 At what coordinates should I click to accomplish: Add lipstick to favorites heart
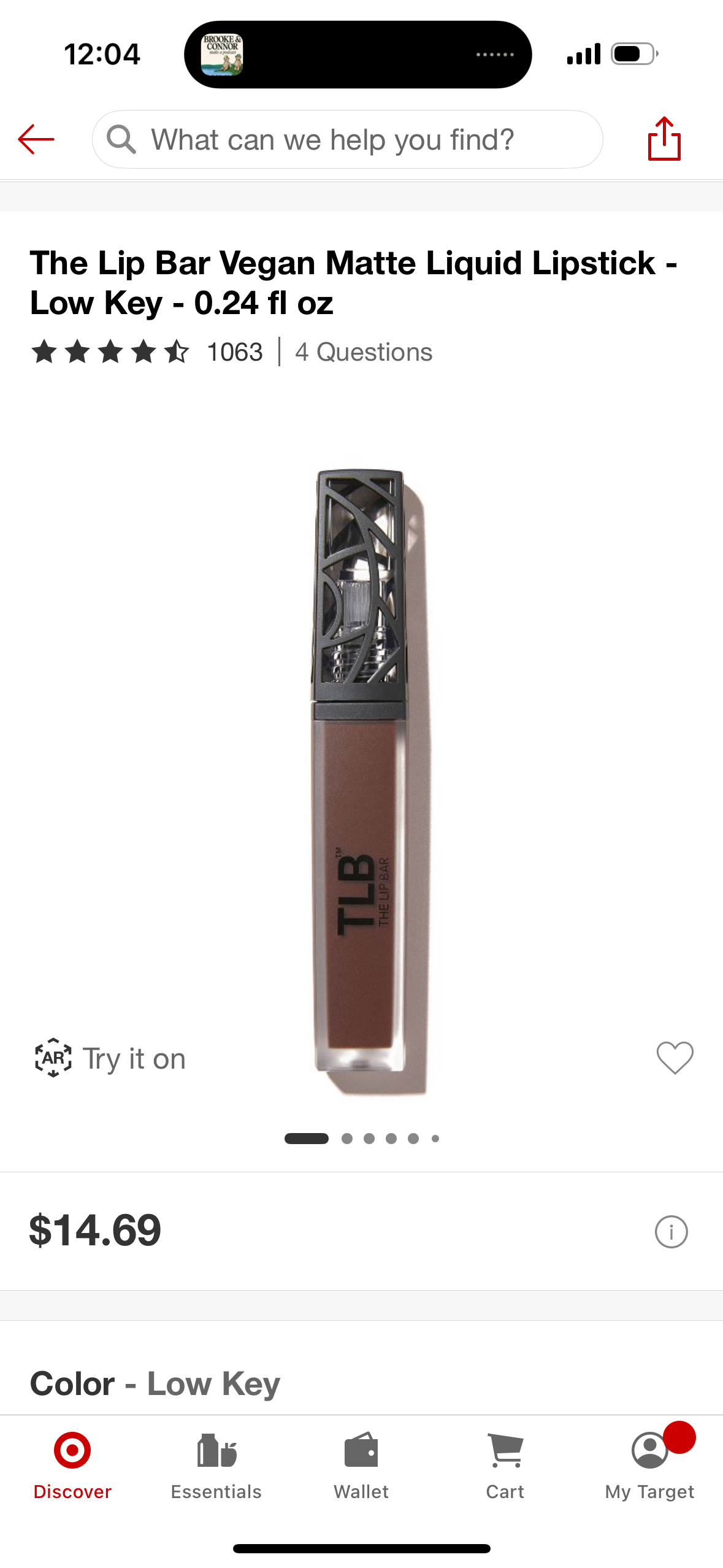[675, 1058]
